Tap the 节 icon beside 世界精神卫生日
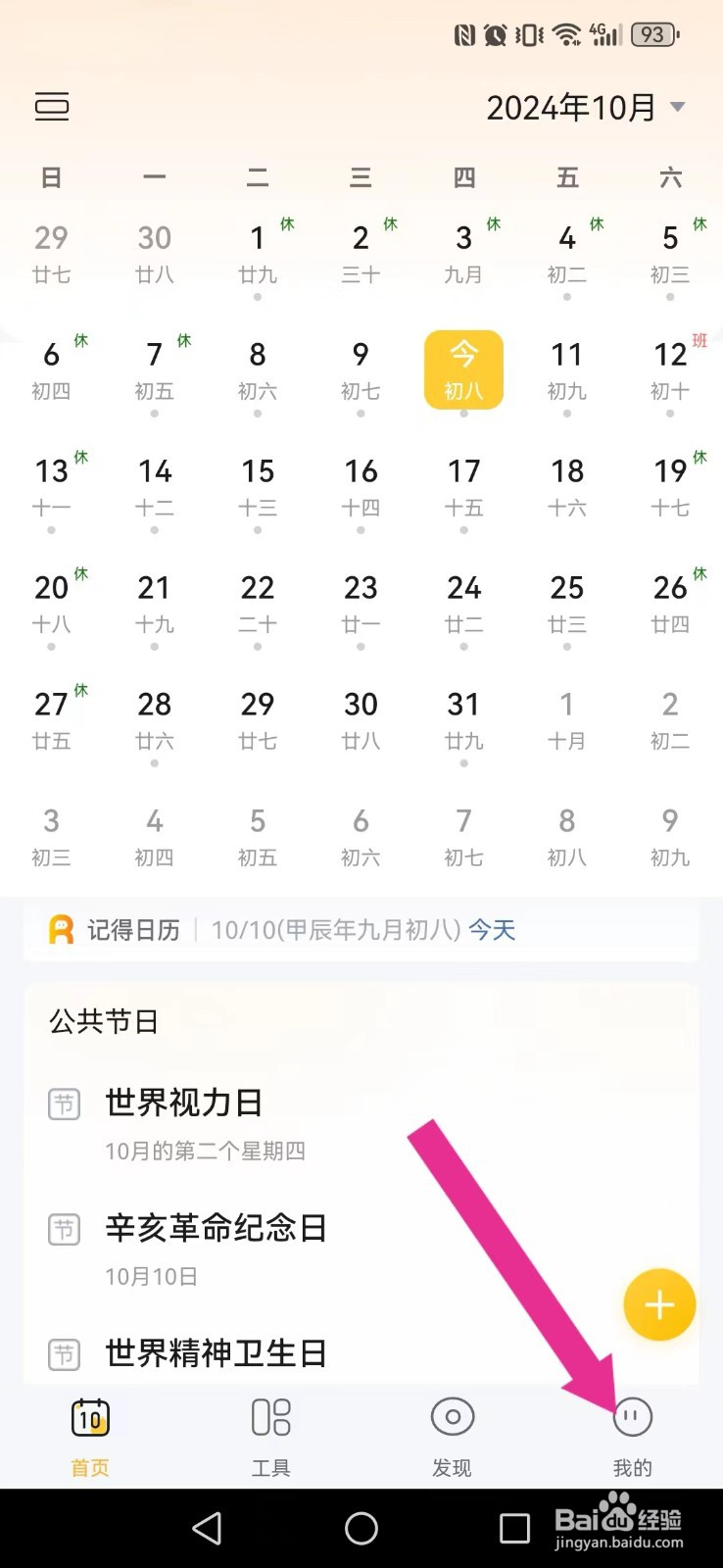The image size is (723, 1568). (x=63, y=1355)
